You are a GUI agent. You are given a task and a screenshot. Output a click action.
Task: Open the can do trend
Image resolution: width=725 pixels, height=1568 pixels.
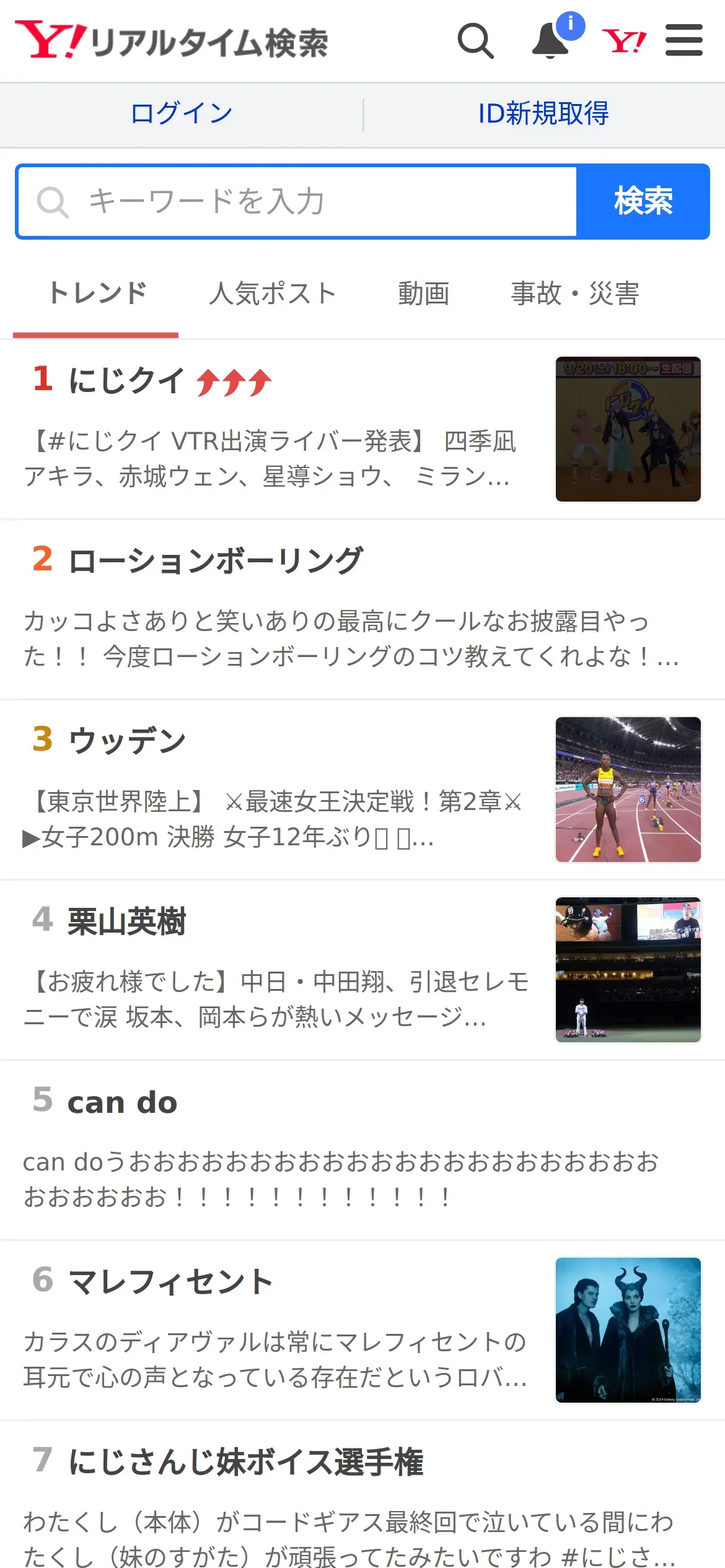pyautogui.click(x=123, y=1102)
